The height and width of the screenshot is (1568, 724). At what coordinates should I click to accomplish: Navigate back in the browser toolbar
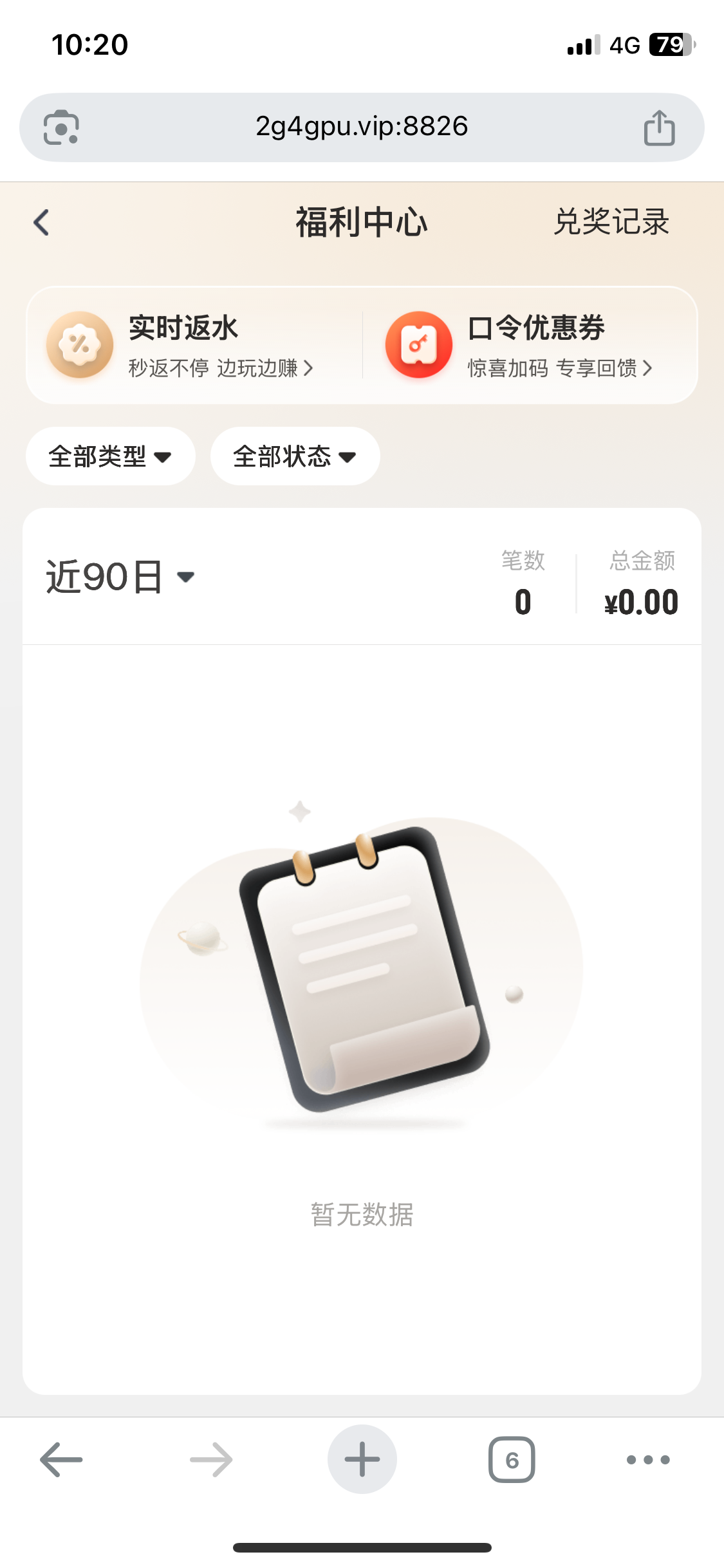point(61,1459)
